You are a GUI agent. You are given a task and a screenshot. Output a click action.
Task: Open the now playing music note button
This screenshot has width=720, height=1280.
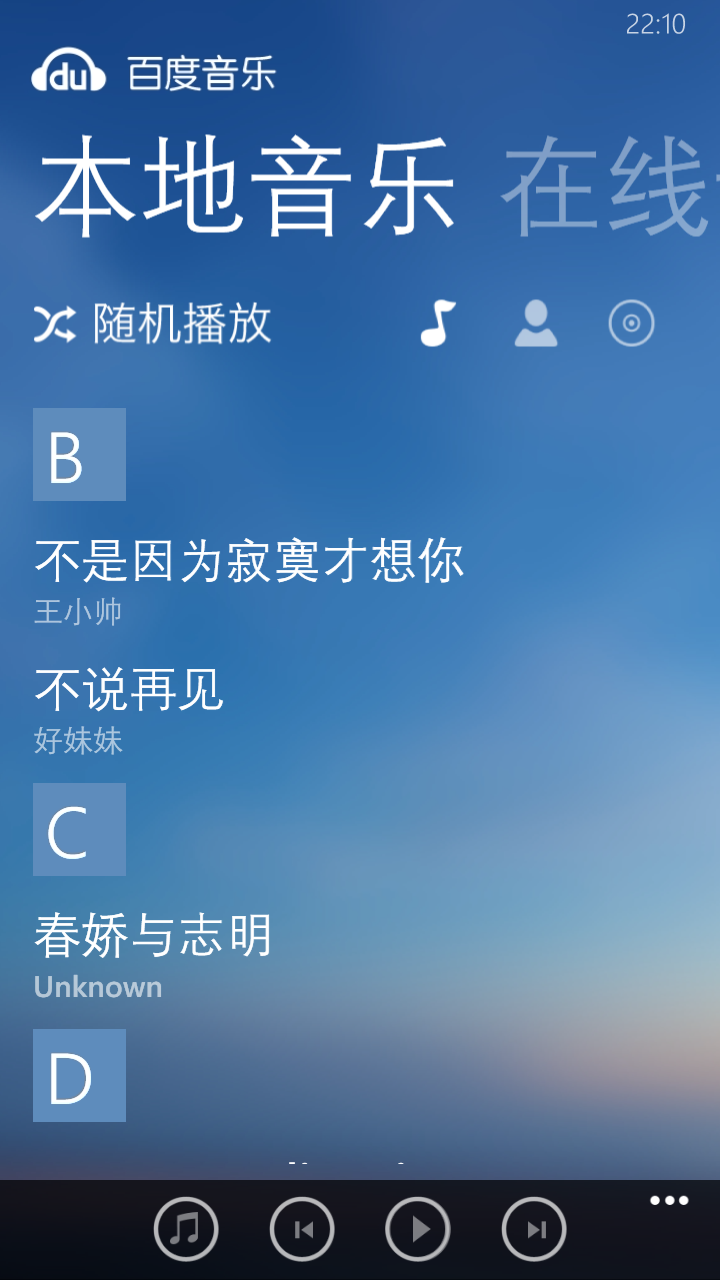pos(186,1229)
